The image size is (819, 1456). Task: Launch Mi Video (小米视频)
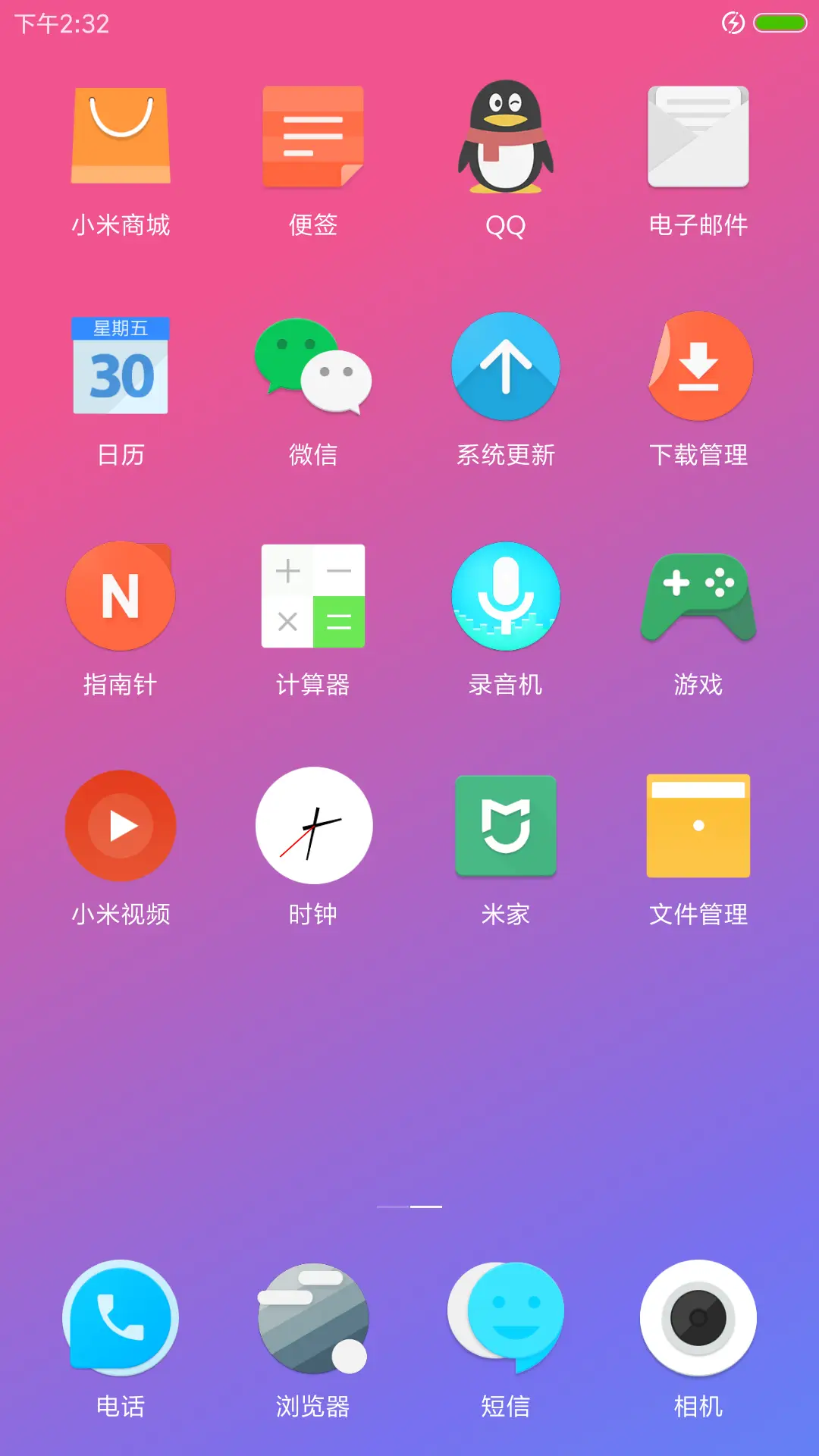pos(121,826)
